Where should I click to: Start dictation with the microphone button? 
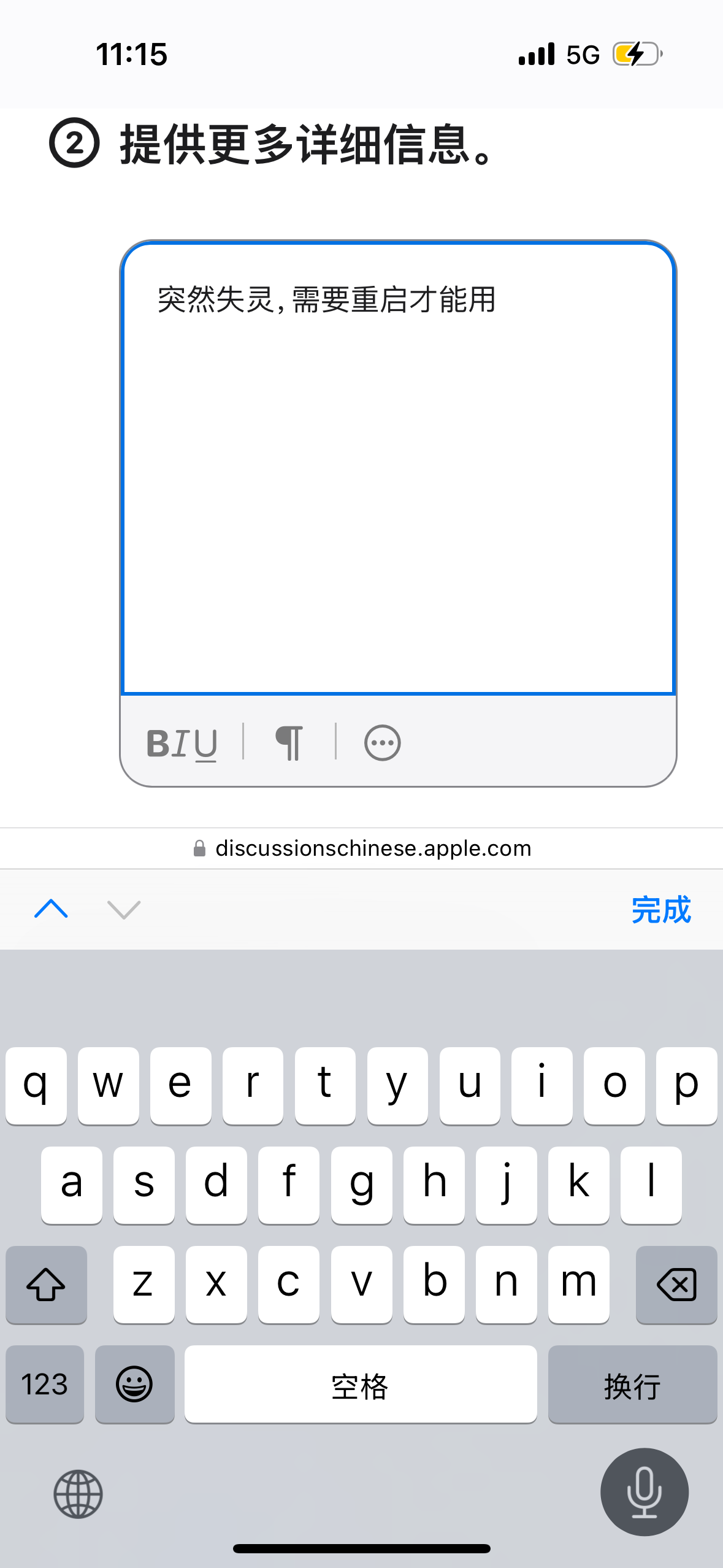(644, 1492)
